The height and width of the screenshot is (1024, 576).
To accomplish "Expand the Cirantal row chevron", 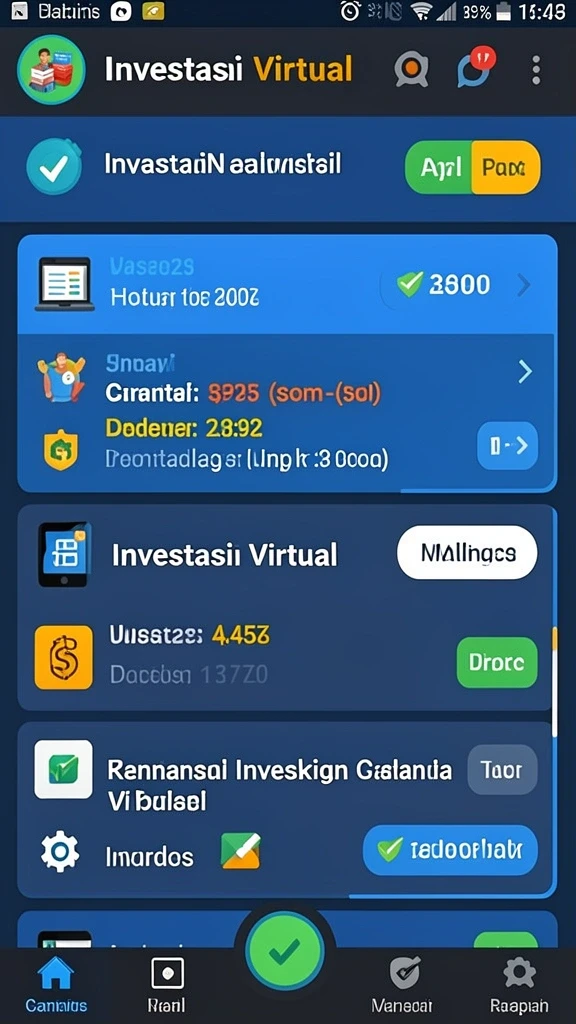I will point(524,372).
